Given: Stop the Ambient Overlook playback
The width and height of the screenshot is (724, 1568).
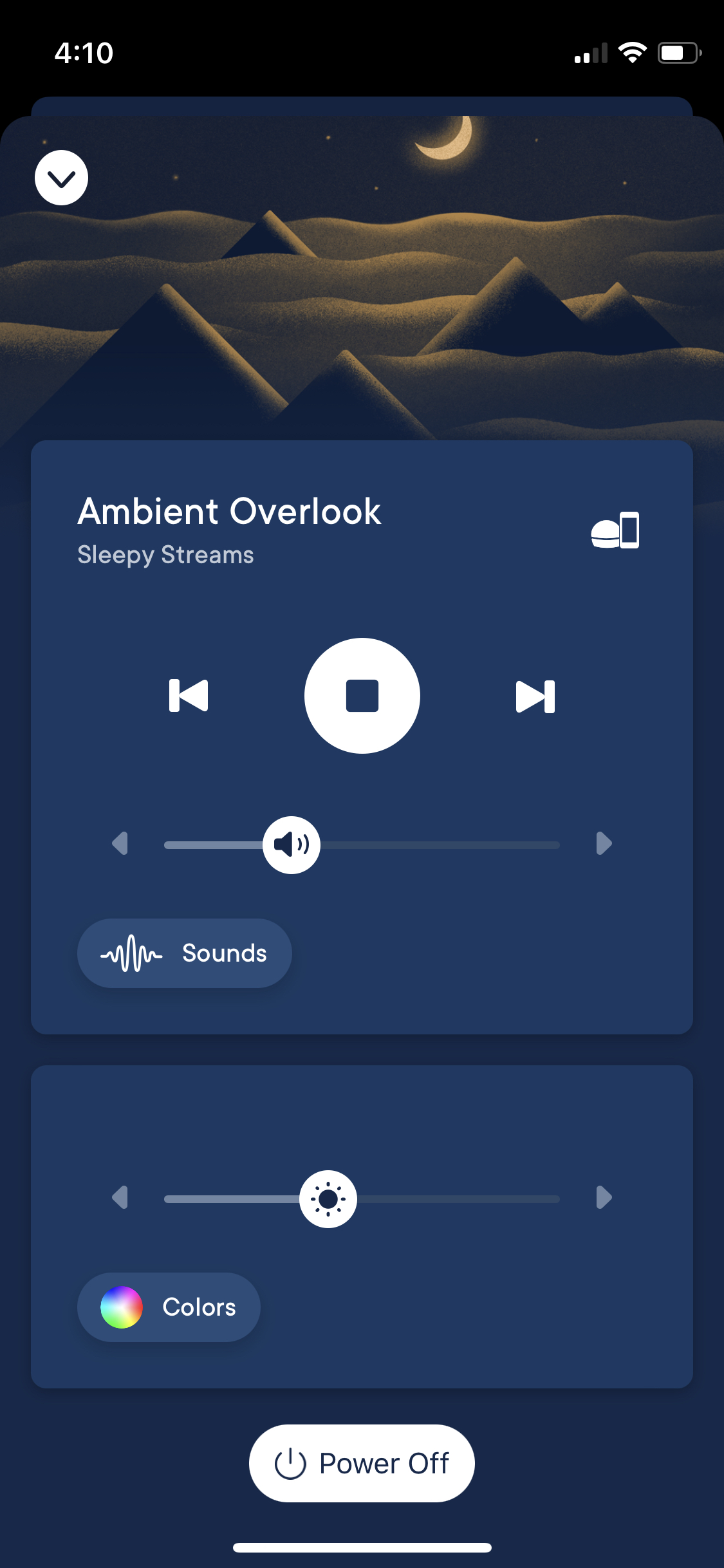Looking at the screenshot, I should click(x=362, y=695).
